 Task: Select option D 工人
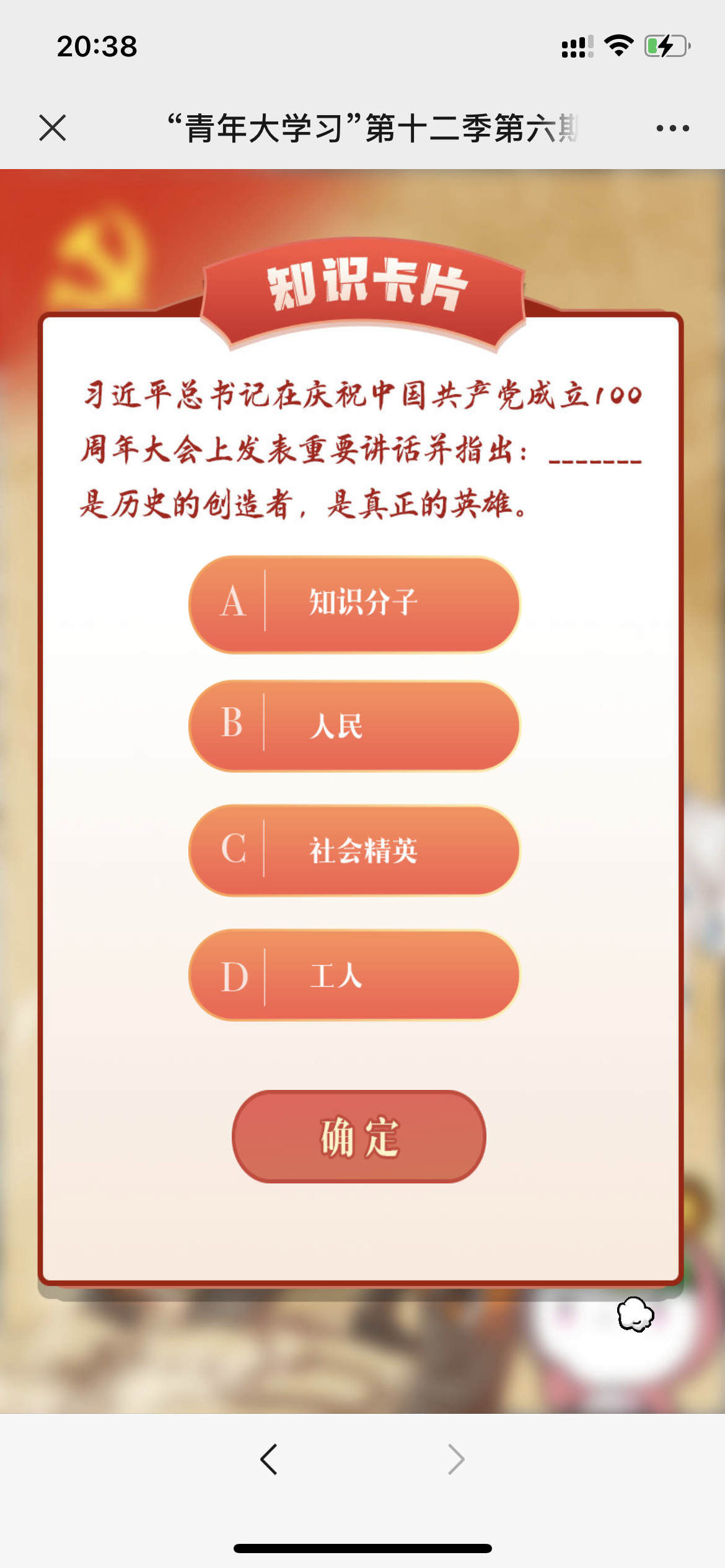click(354, 975)
